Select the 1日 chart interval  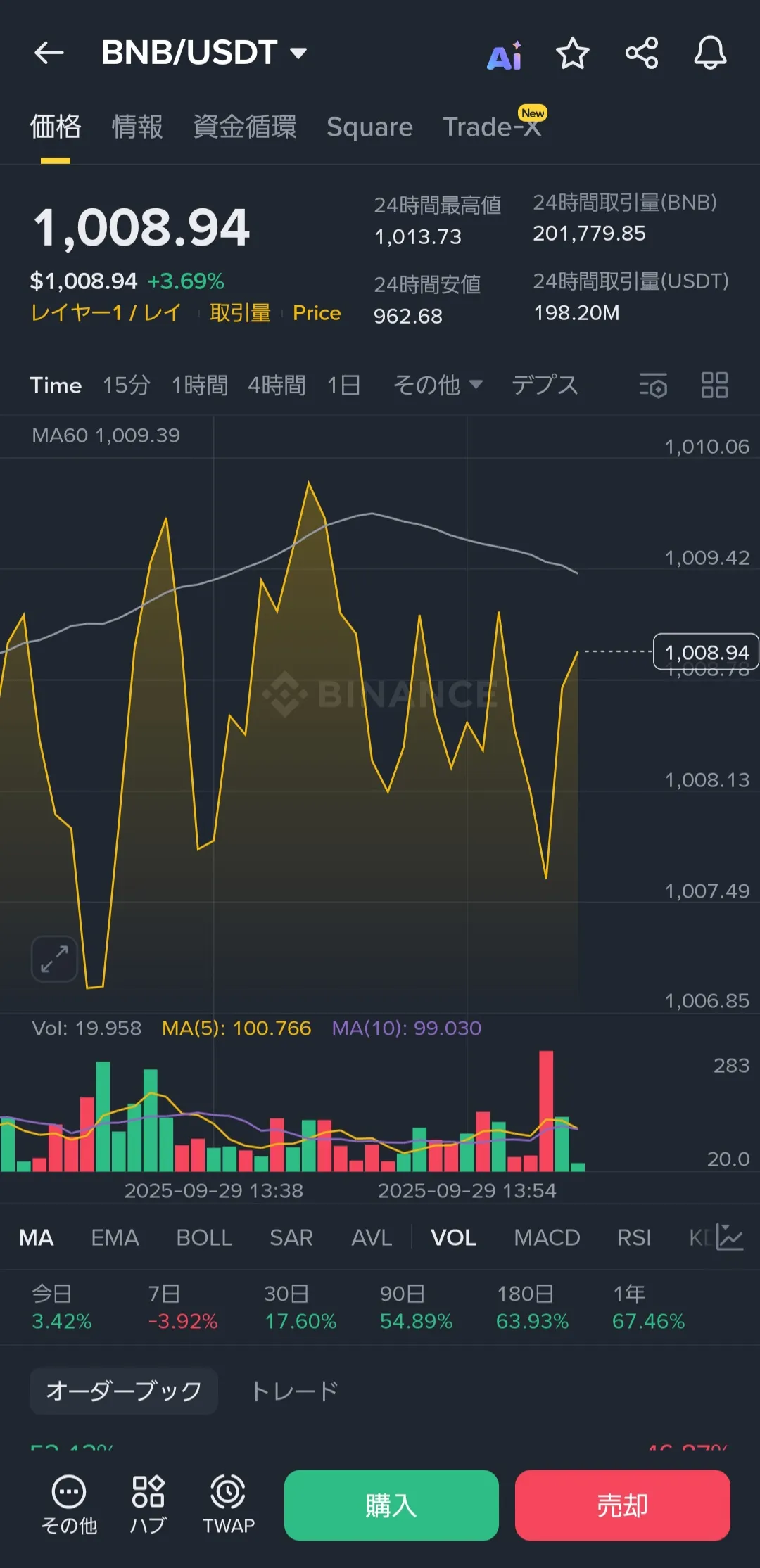[x=343, y=385]
